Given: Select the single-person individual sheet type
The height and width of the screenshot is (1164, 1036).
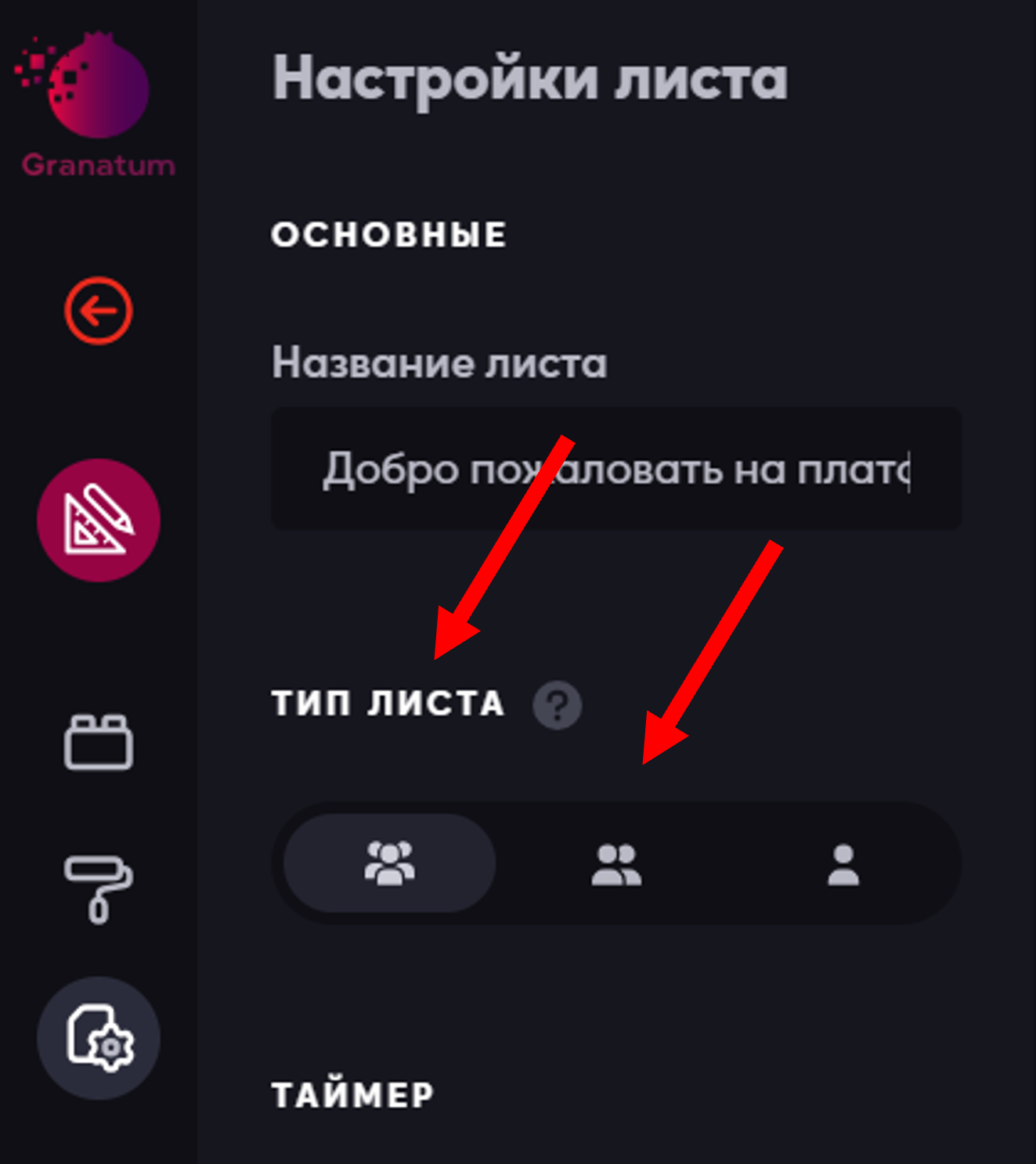Looking at the screenshot, I should coord(843,864).
